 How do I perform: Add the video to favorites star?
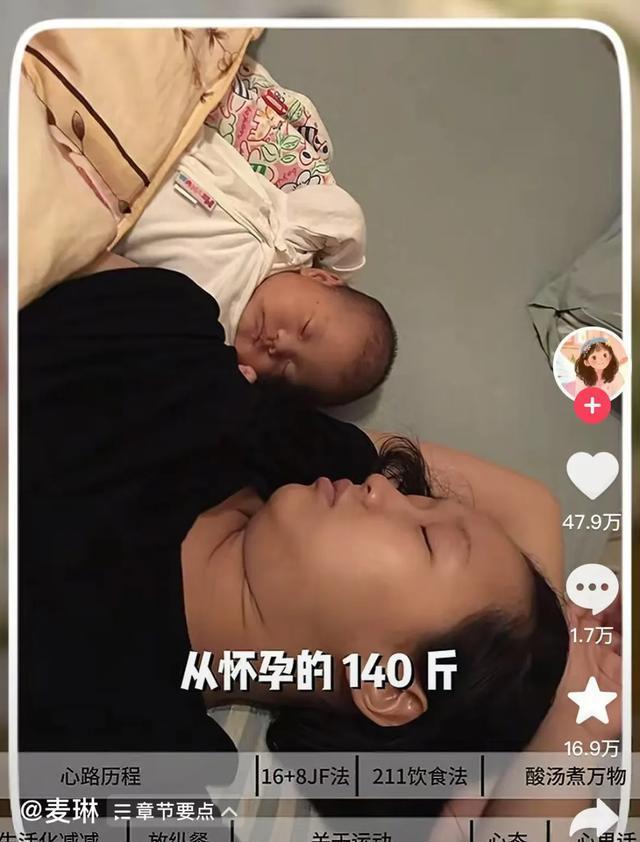592,702
